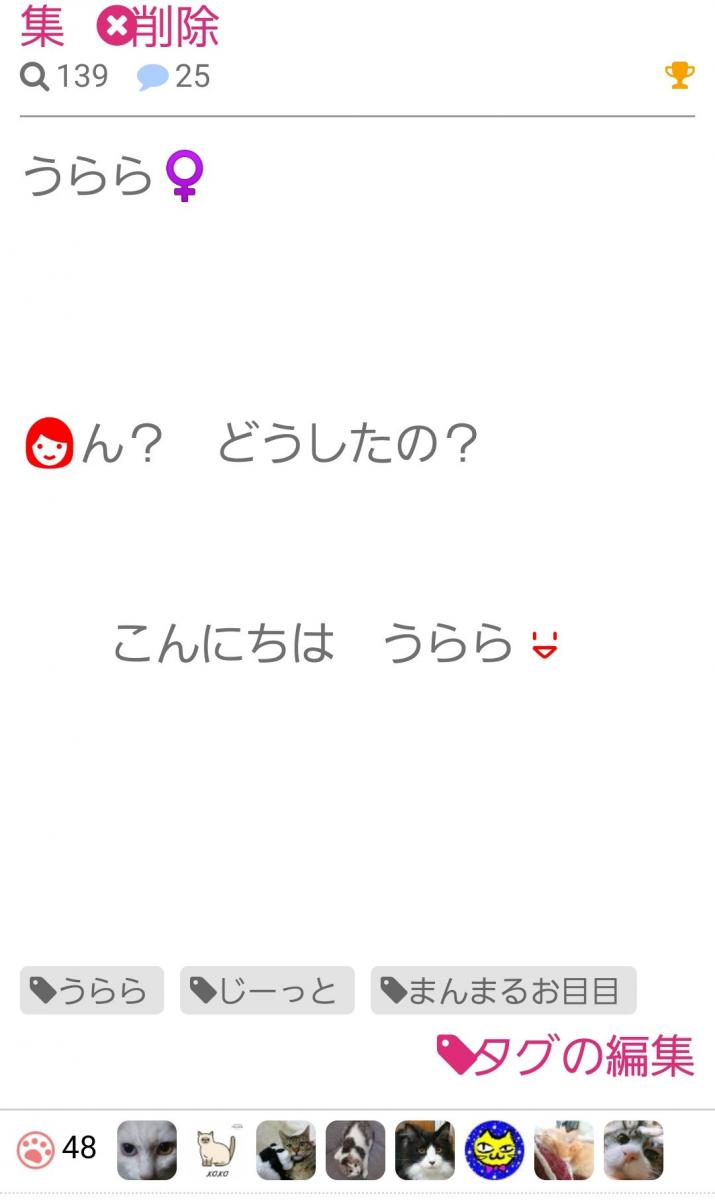Viewport: 715px width, 1200px height.
Task: Open the blue cartoon cat avatar
Action: [x=494, y=1150]
